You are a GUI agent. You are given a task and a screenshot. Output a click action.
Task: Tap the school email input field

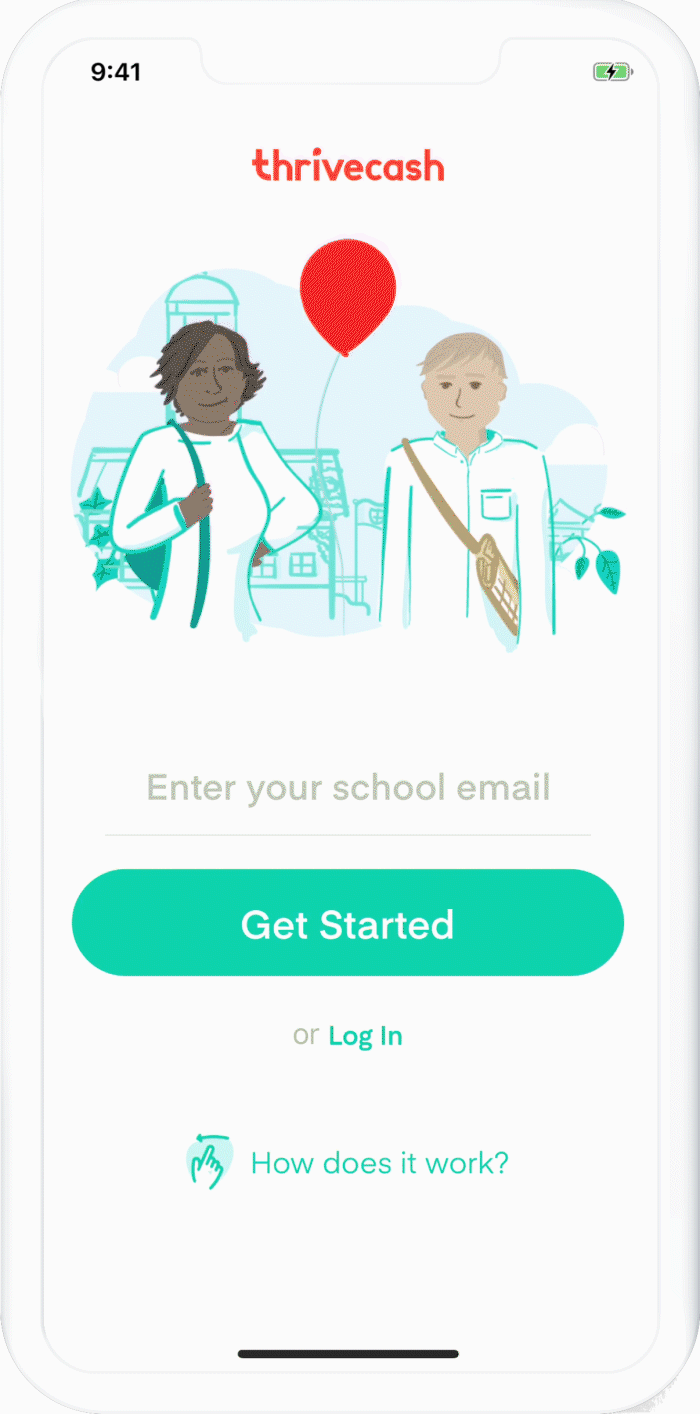coord(348,789)
